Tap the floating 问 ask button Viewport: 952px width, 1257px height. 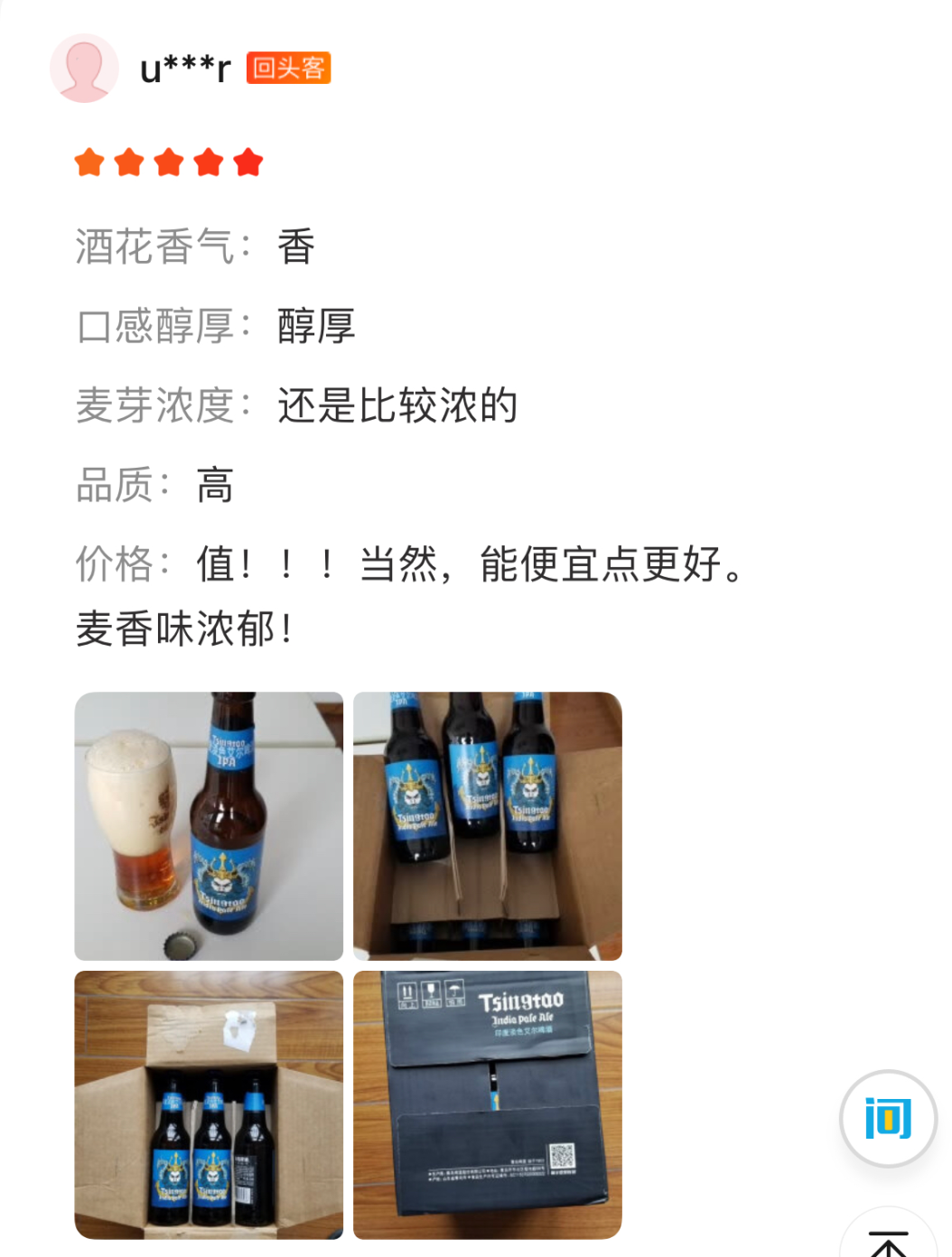[889, 1119]
